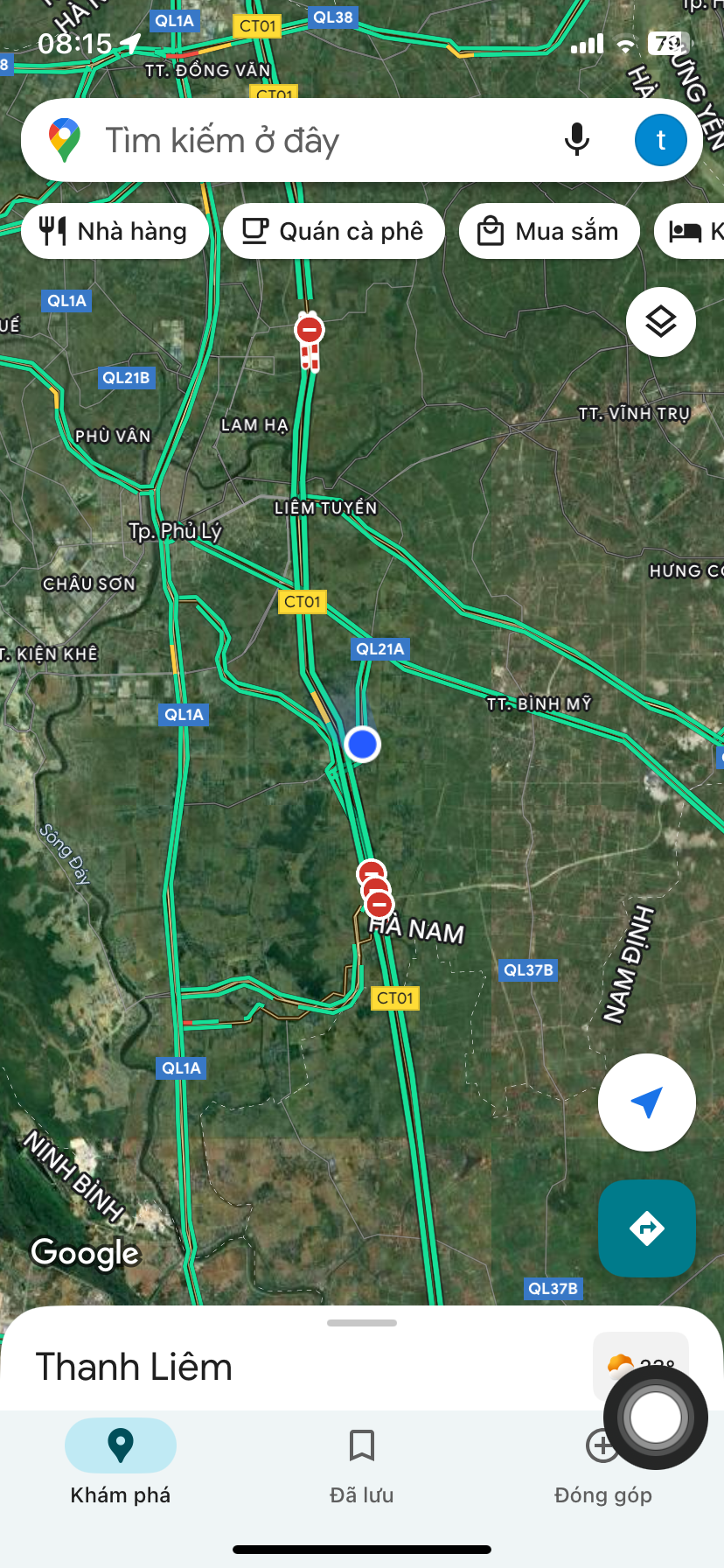
Task: Choose the Mua sắm chip
Action: [x=549, y=231]
